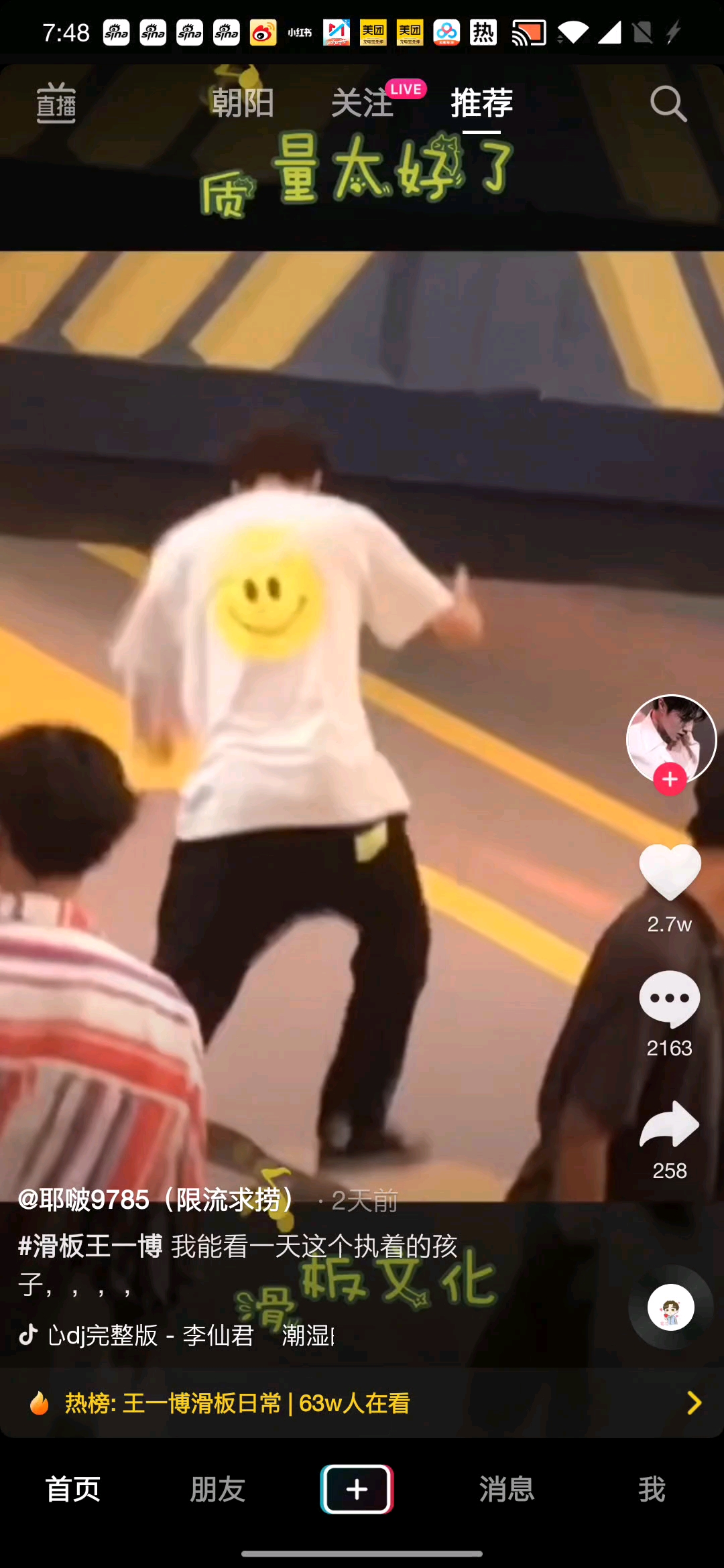Open the 消息 tab
The height and width of the screenshot is (1568, 724).
coord(507,1489)
